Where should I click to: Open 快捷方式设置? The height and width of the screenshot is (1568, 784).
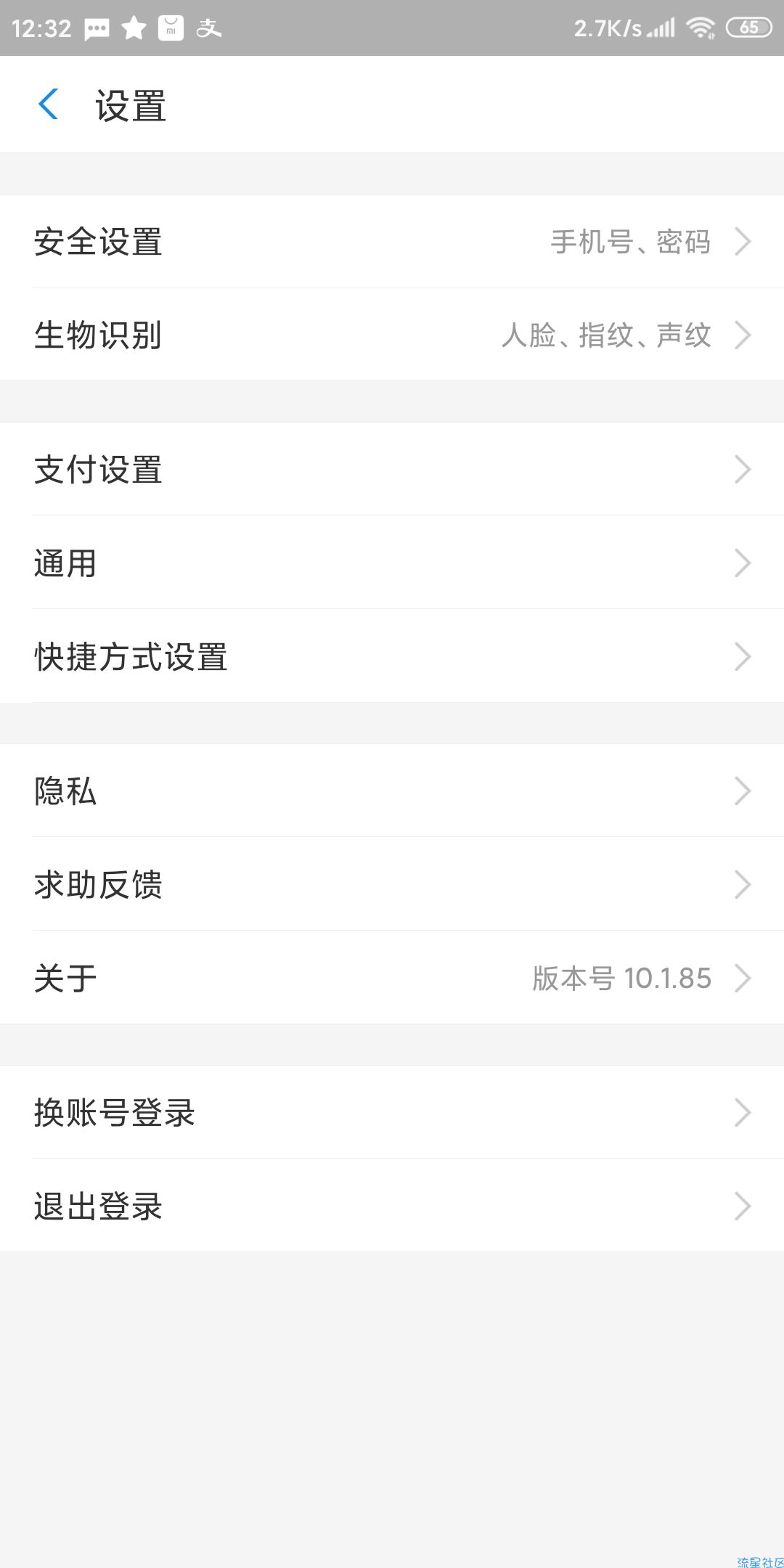tap(392, 656)
